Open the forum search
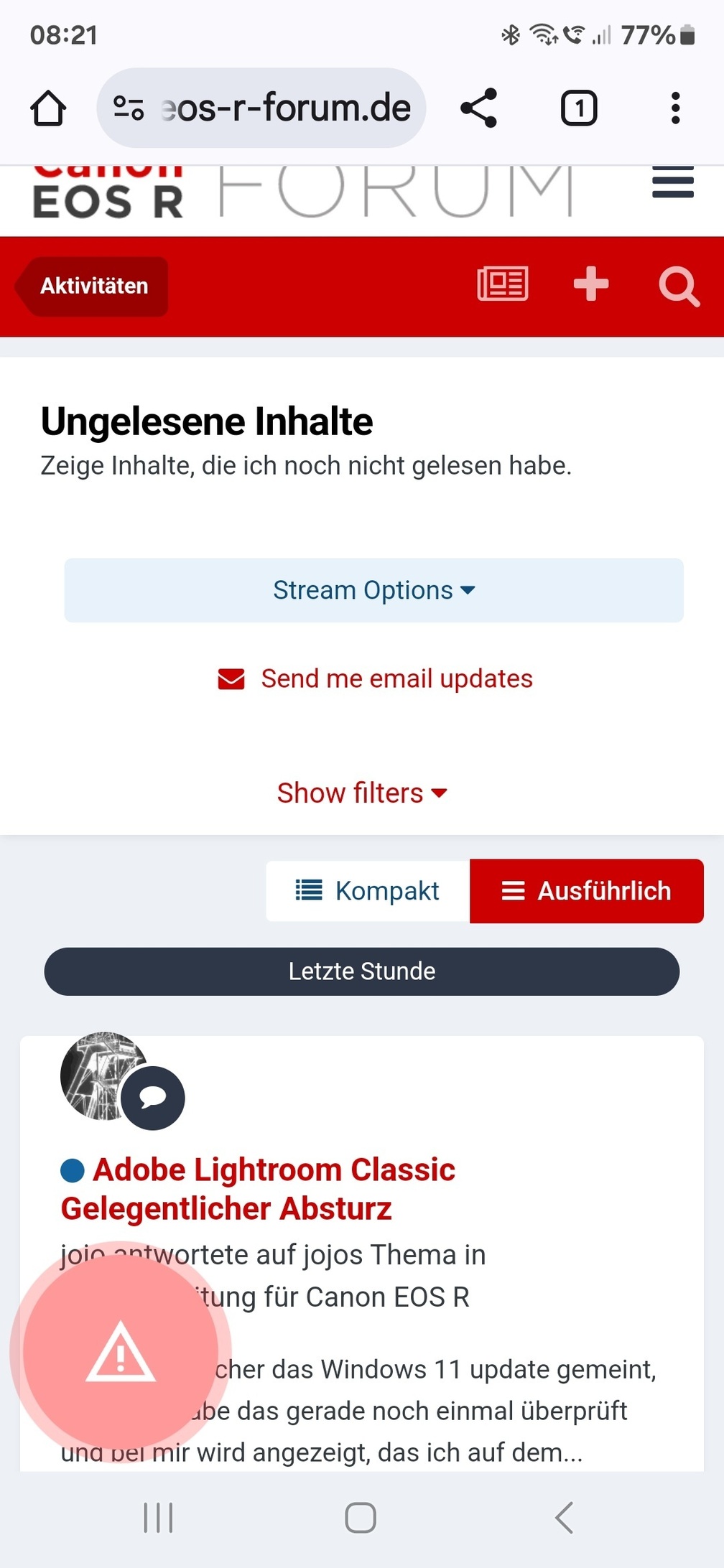 click(678, 286)
